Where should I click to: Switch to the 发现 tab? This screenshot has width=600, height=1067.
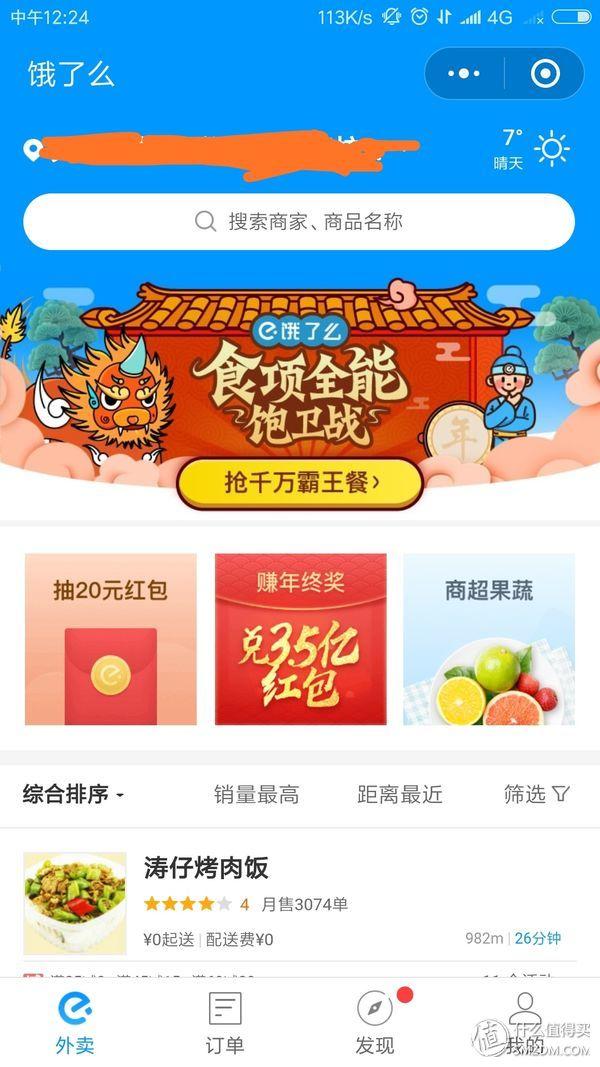tap(375, 1022)
